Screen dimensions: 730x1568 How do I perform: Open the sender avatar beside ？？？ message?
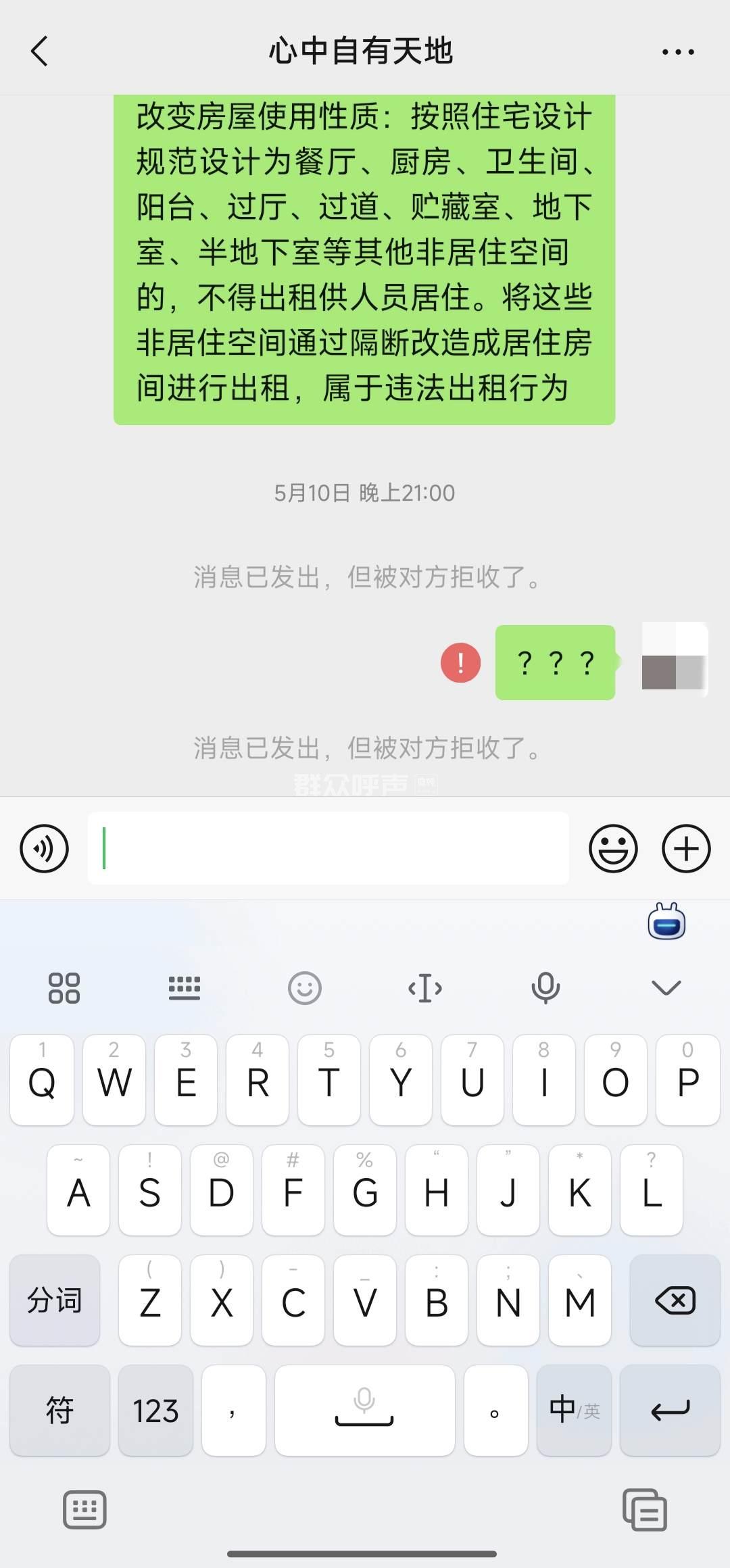point(674,660)
